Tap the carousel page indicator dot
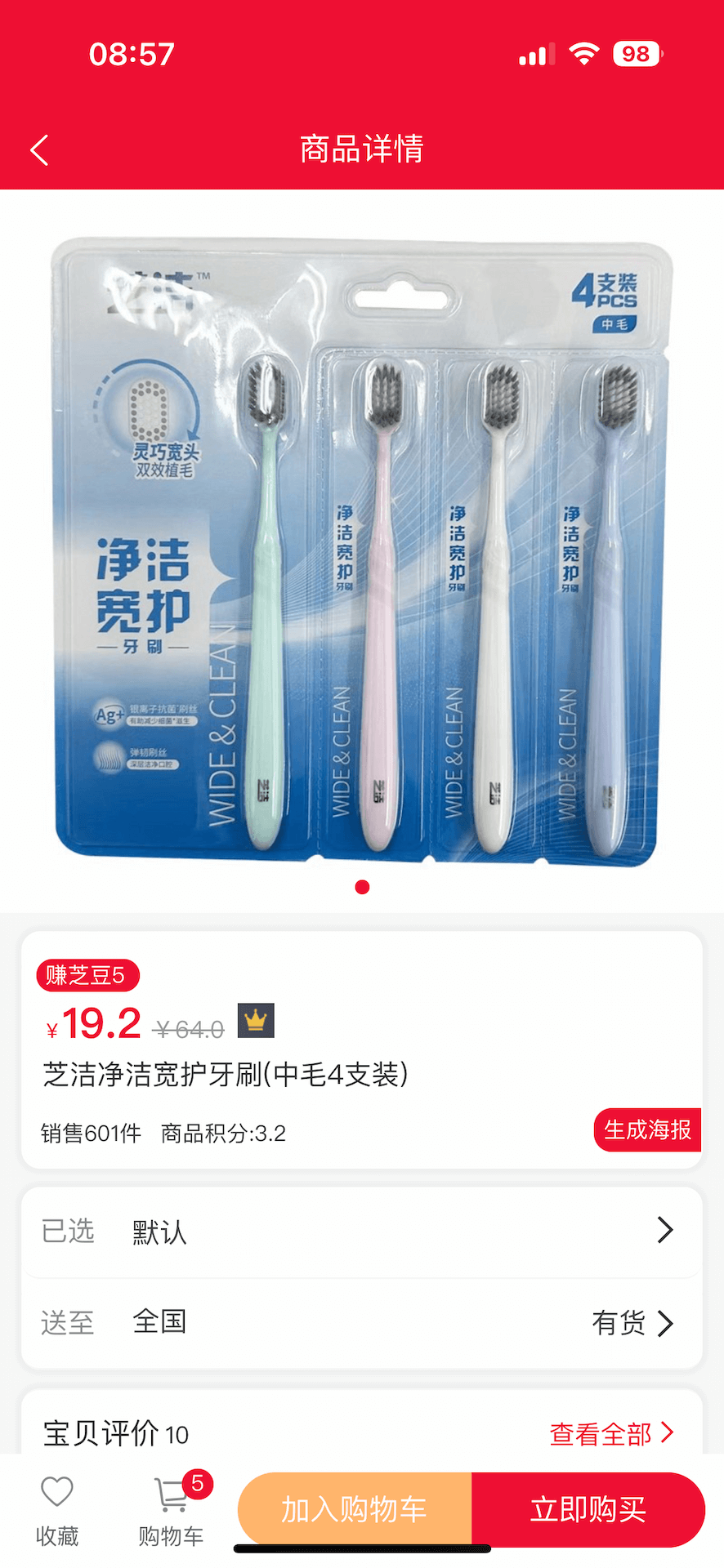The height and width of the screenshot is (1568, 724). (x=362, y=887)
